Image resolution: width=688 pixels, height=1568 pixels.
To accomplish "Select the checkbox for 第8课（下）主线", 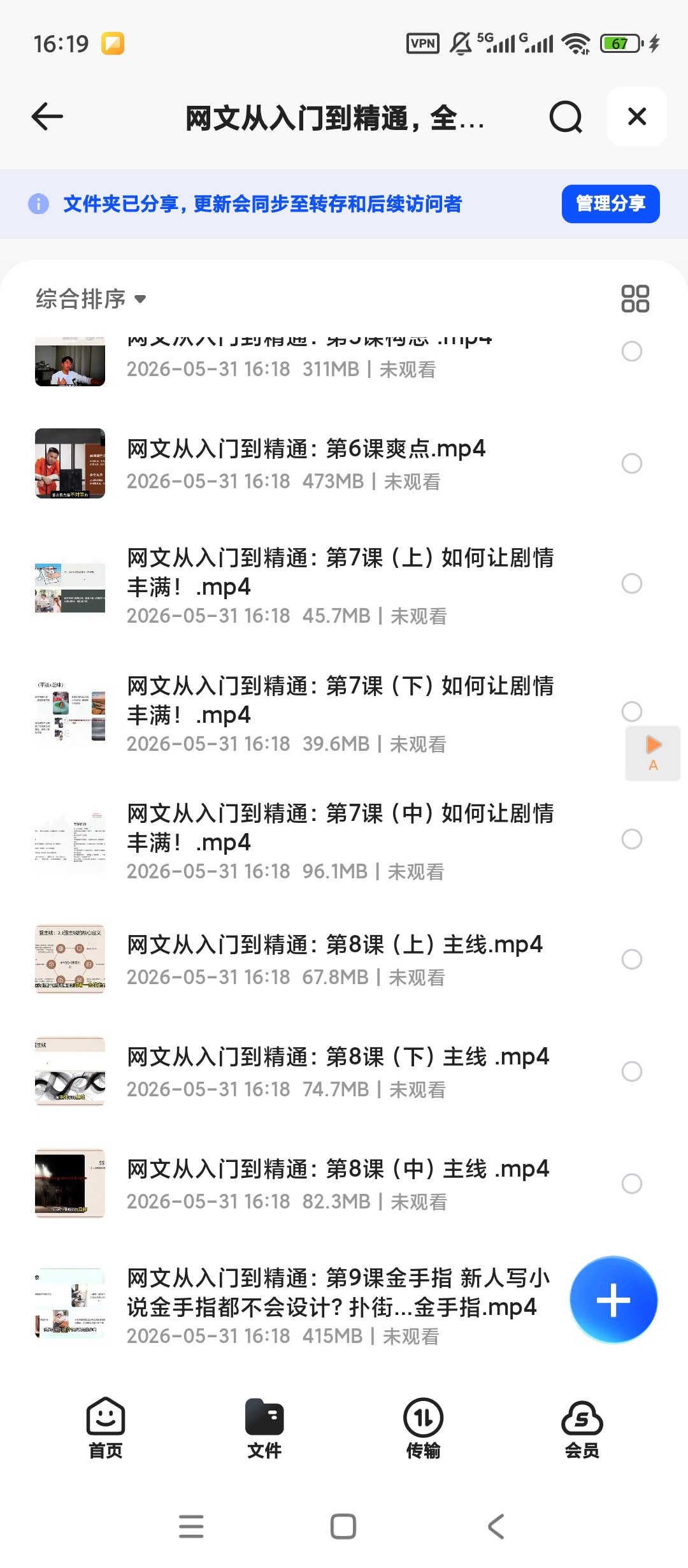I will coord(631,1071).
